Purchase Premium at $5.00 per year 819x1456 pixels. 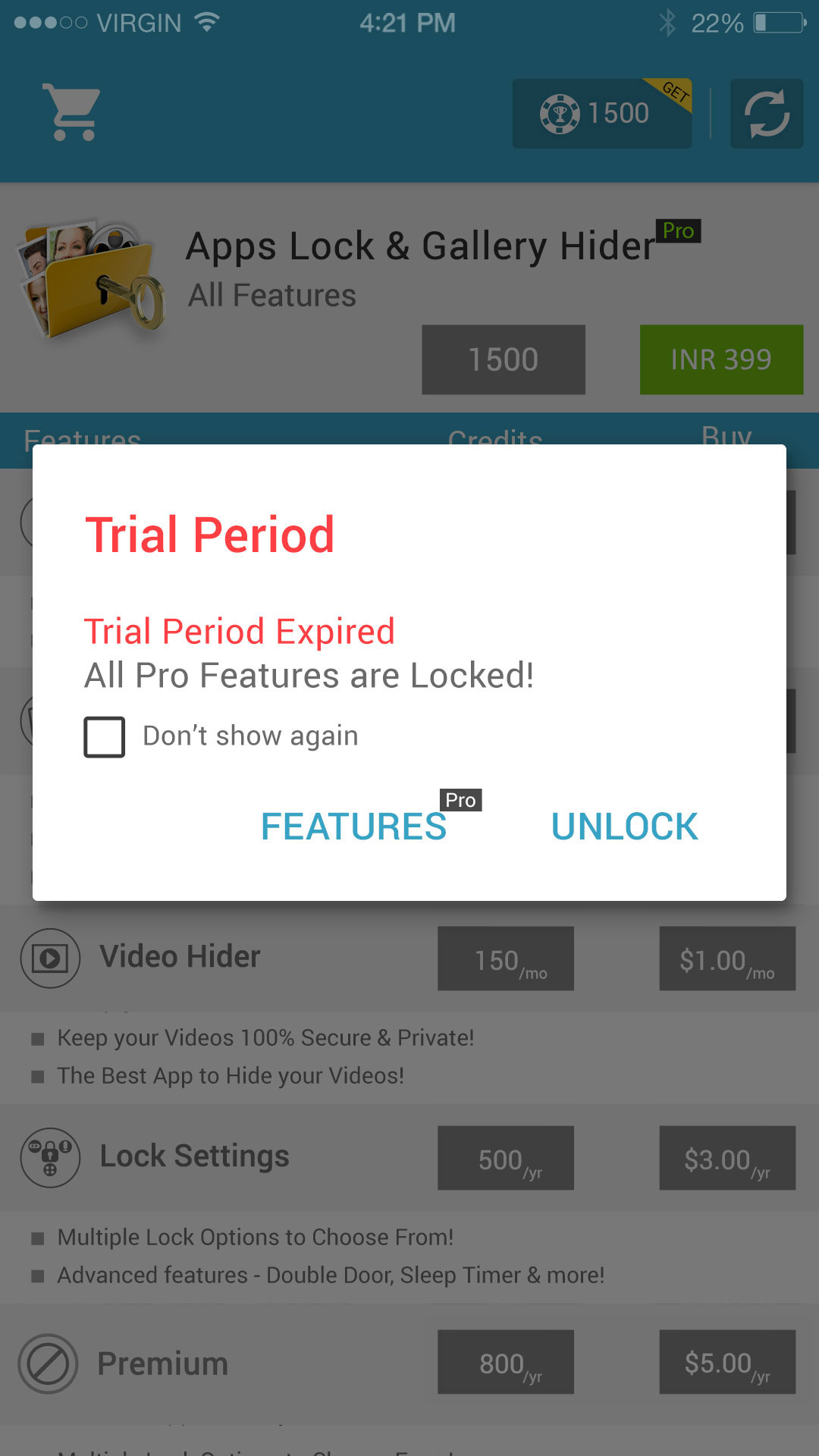coord(726,1363)
